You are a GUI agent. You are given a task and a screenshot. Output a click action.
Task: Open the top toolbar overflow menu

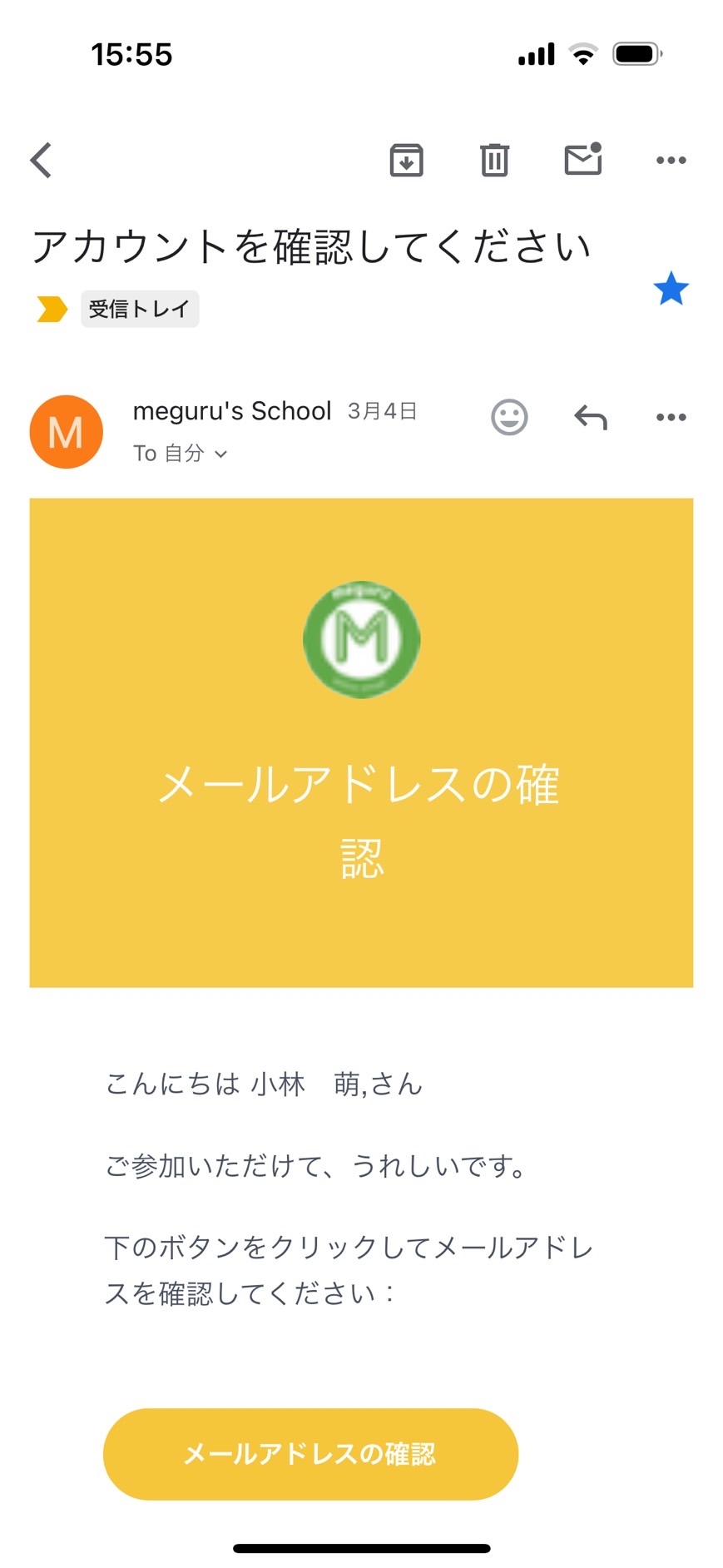(x=671, y=160)
